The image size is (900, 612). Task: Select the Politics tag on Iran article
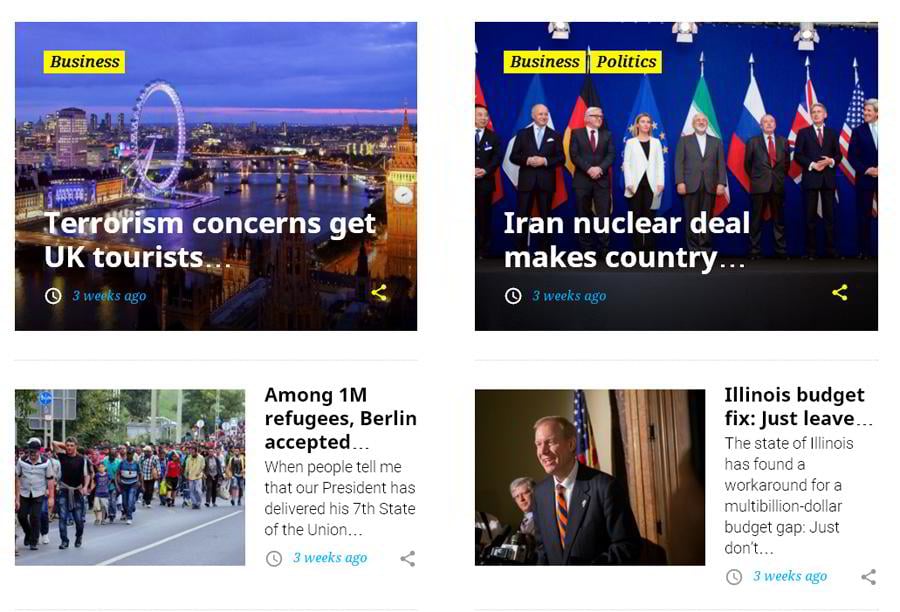pos(626,62)
